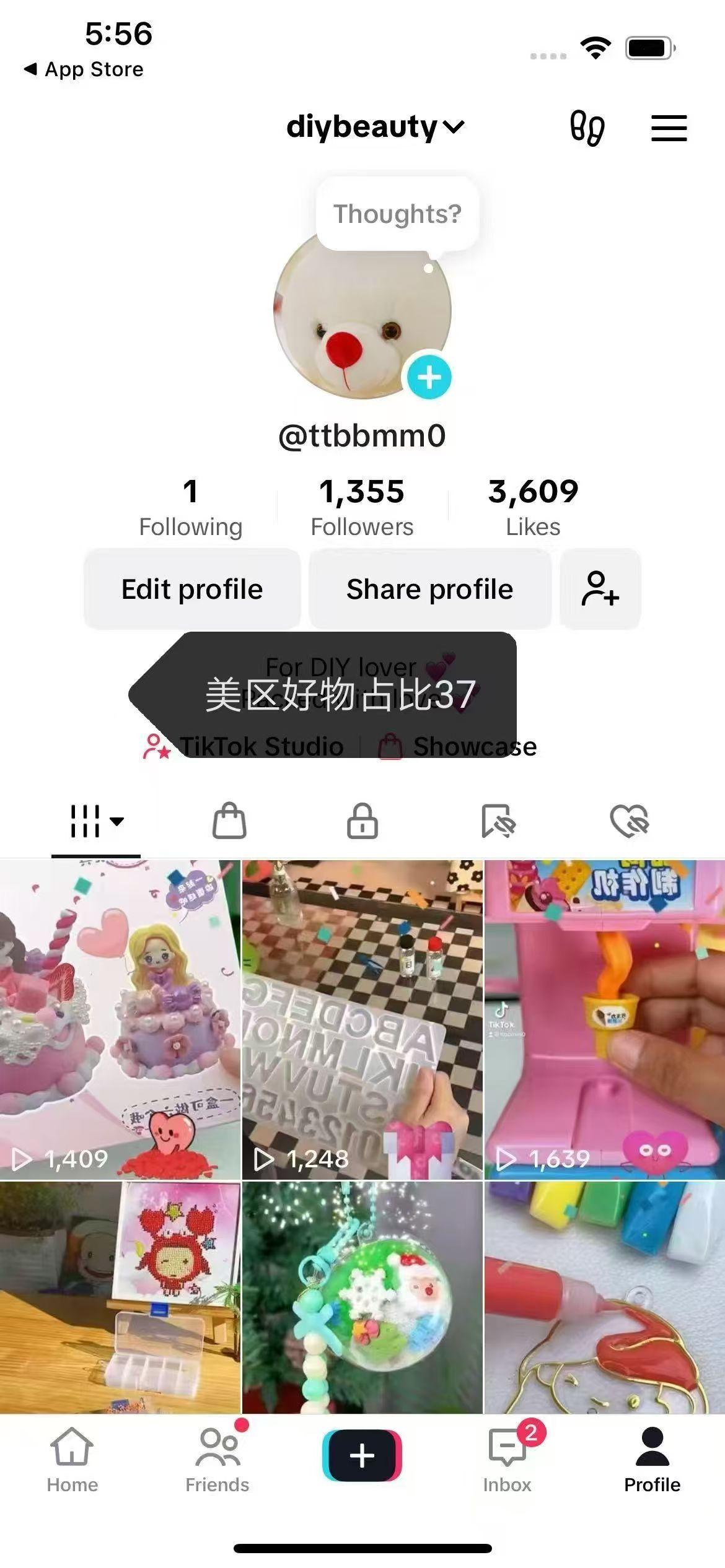Tap the Thoughts? bubble
725x1568 pixels.
tap(397, 214)
